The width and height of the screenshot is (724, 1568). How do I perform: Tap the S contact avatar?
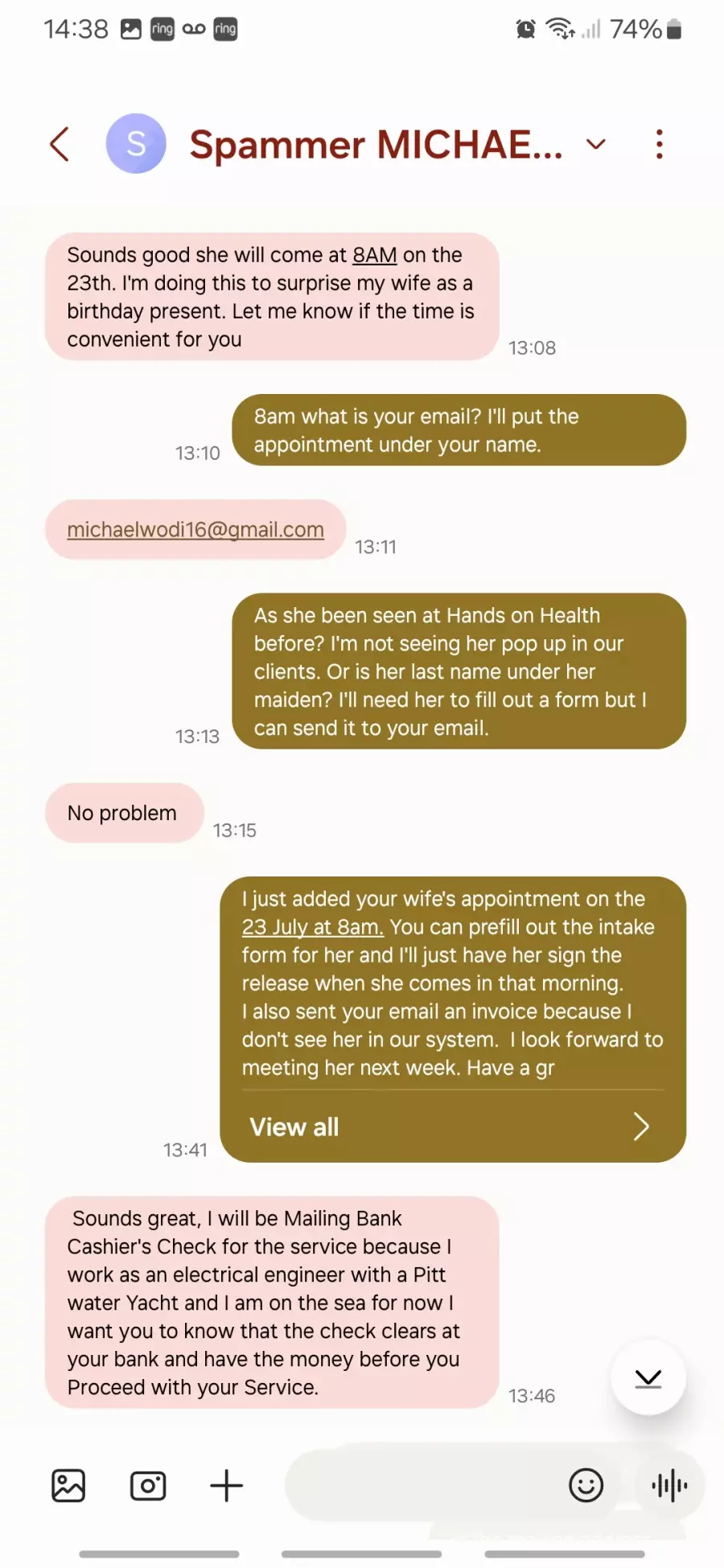click(136, 144)
